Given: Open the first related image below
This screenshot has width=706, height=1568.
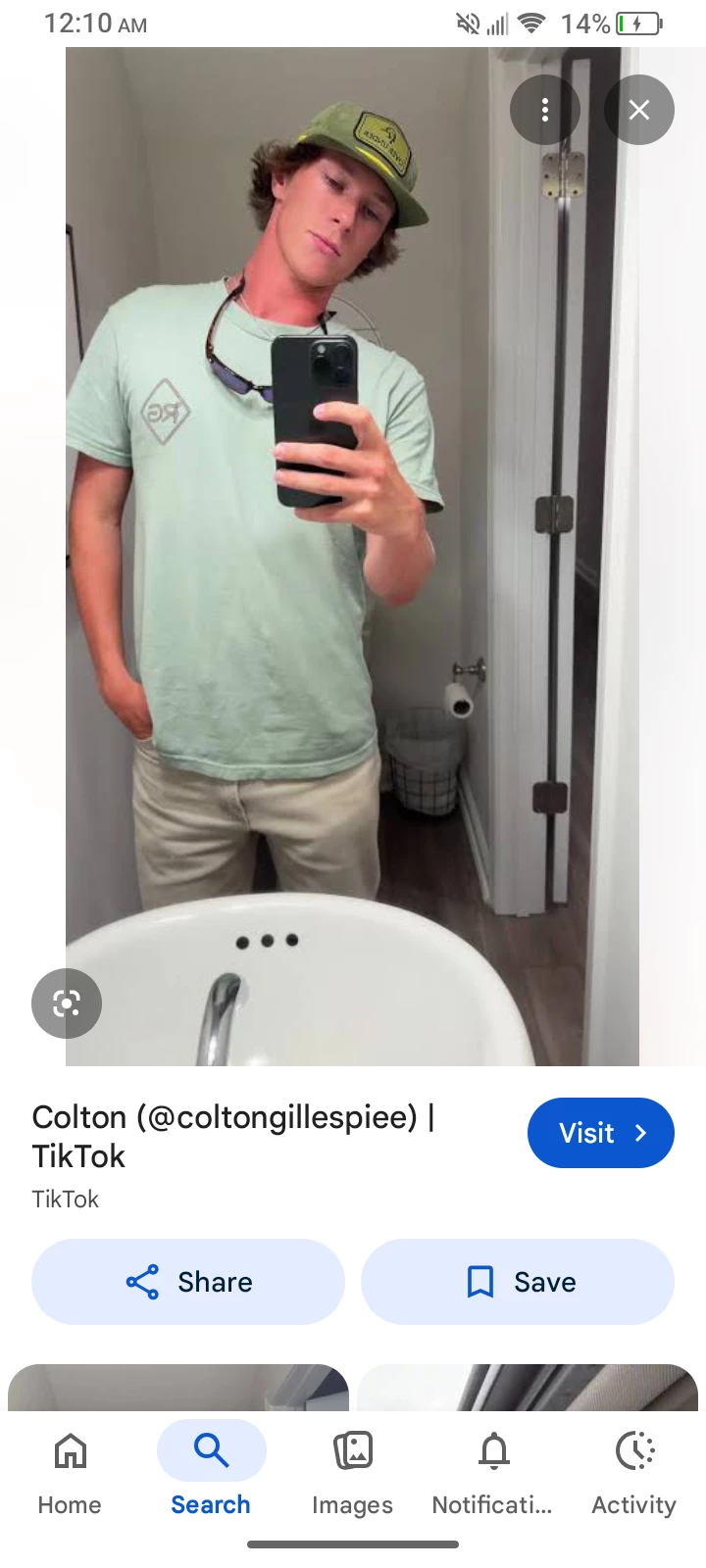Looking at the screenshot, I should click(178, 1388).
